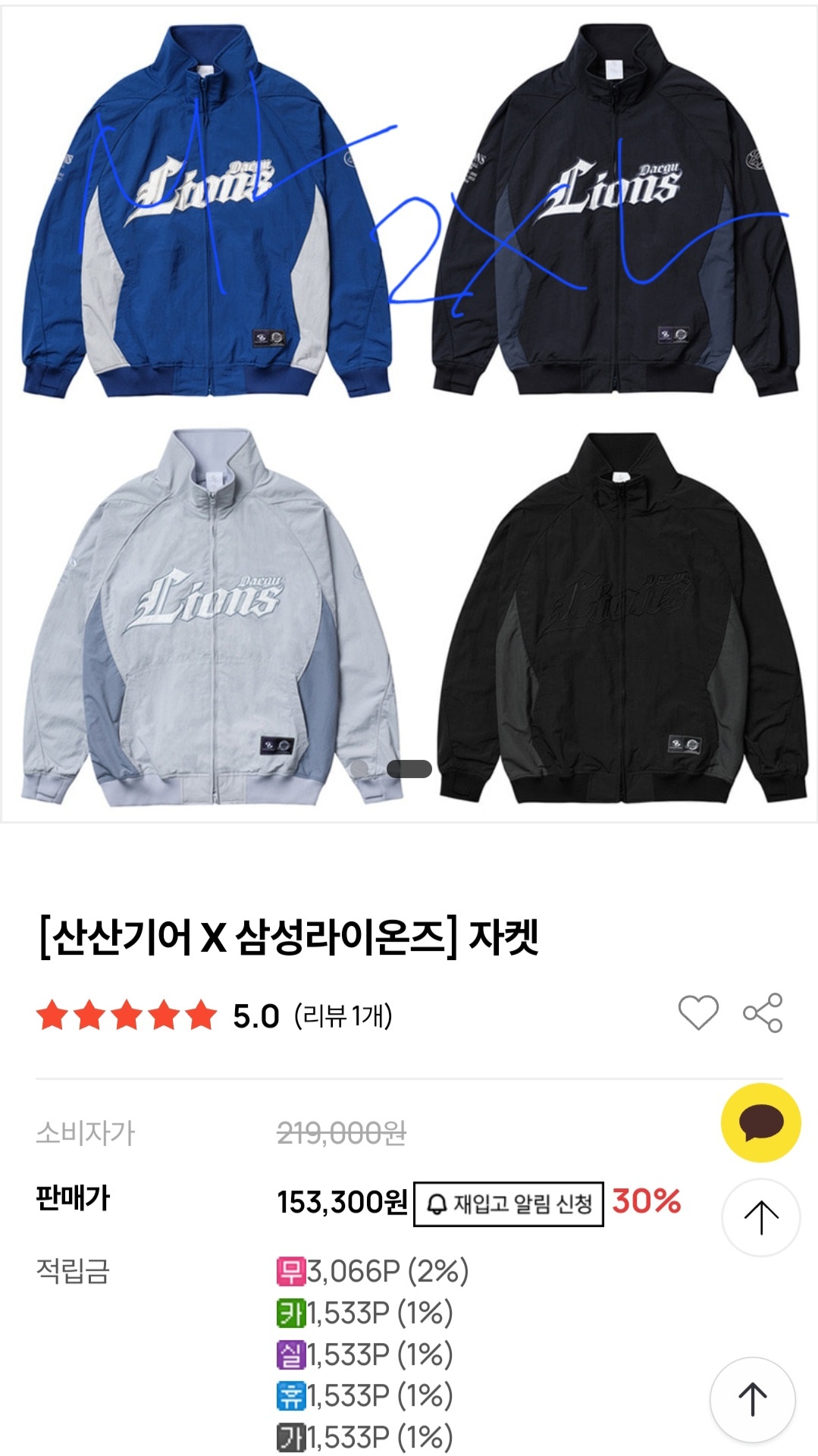Add the jacket to wishlist with heart
Screen dimensions: 818x1456
pyautogui.click(x=697, y=1012)
